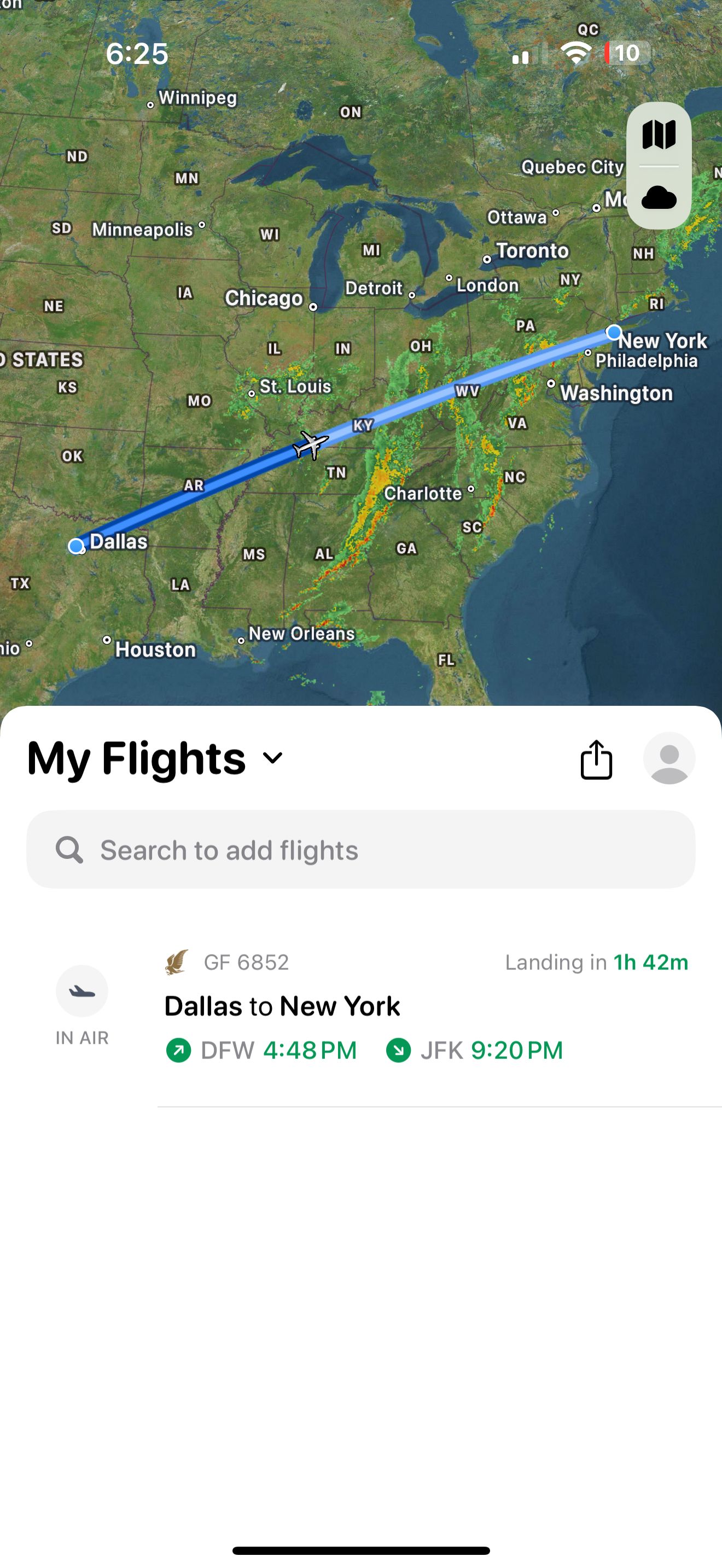The image size is (722, 1568).
Task: Toggle the weather radar cloud icon
Action: (x=659, y=198)
